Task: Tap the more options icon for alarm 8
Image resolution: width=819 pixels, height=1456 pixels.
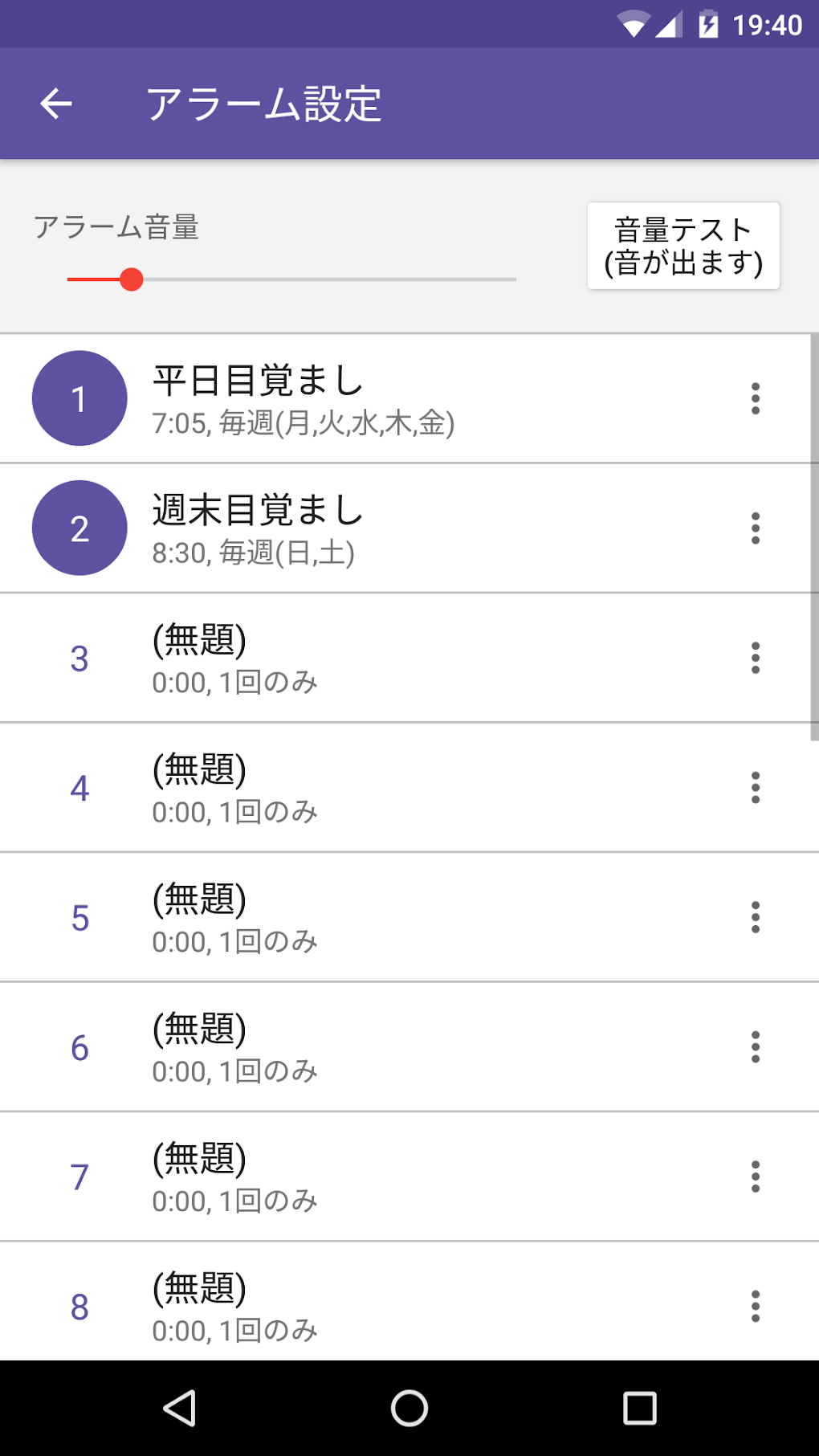Action: pyautogui.click(x=755, y=1307)
